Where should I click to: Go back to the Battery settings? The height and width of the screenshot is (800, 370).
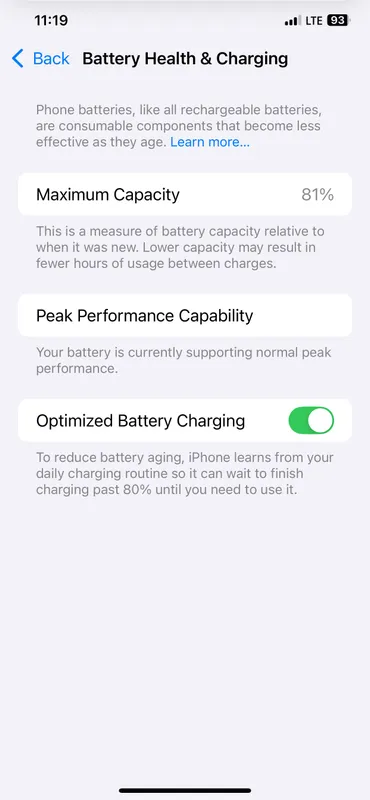[40, 59]
